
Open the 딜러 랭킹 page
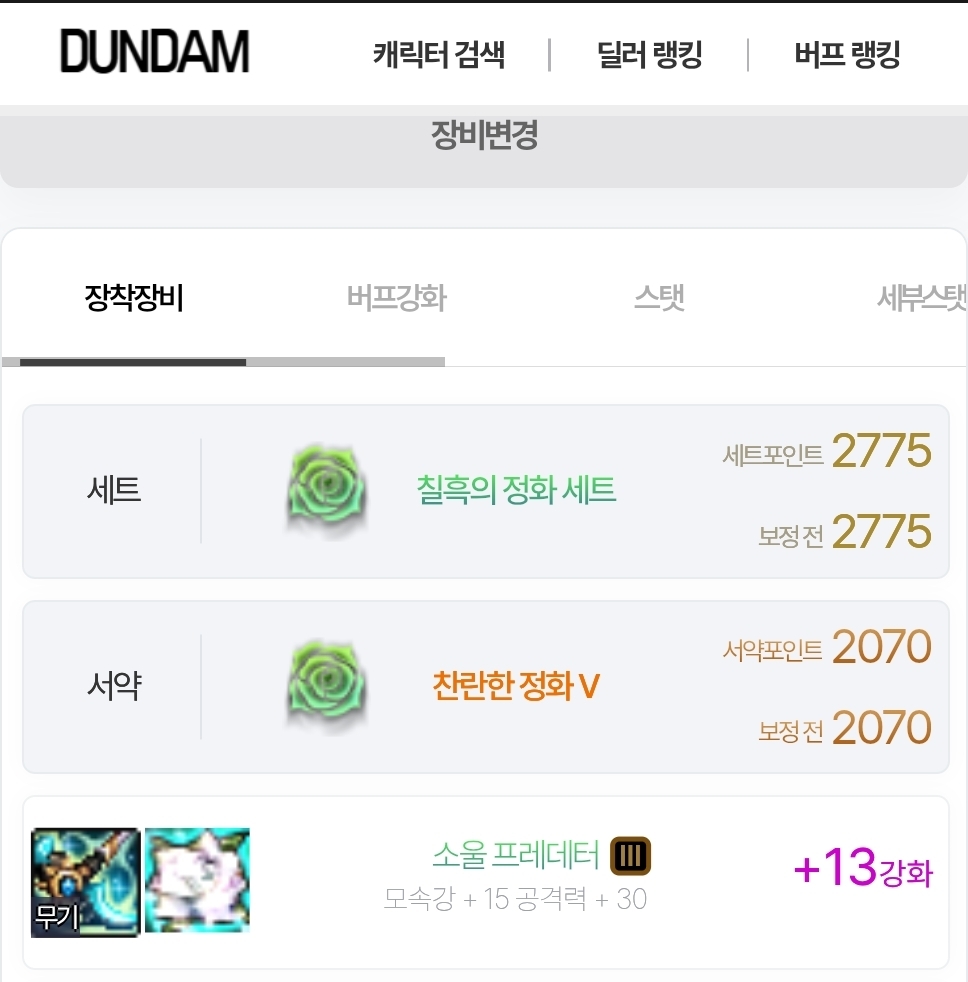point(650,54)
